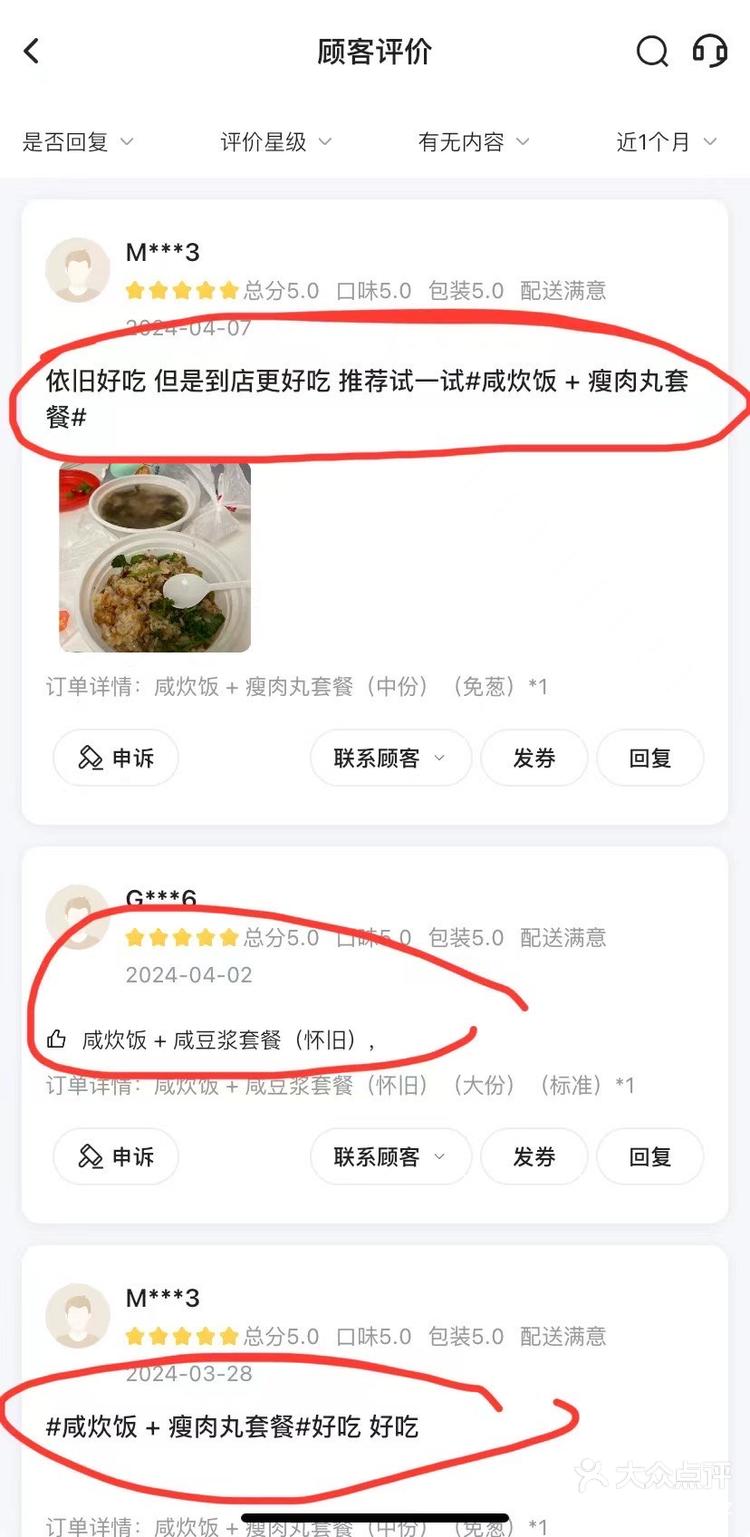Image resolution: width=750 pixels, height=1537 pixels.
Task: Expand the 近1个月 time filter
Action: (667, 142)
